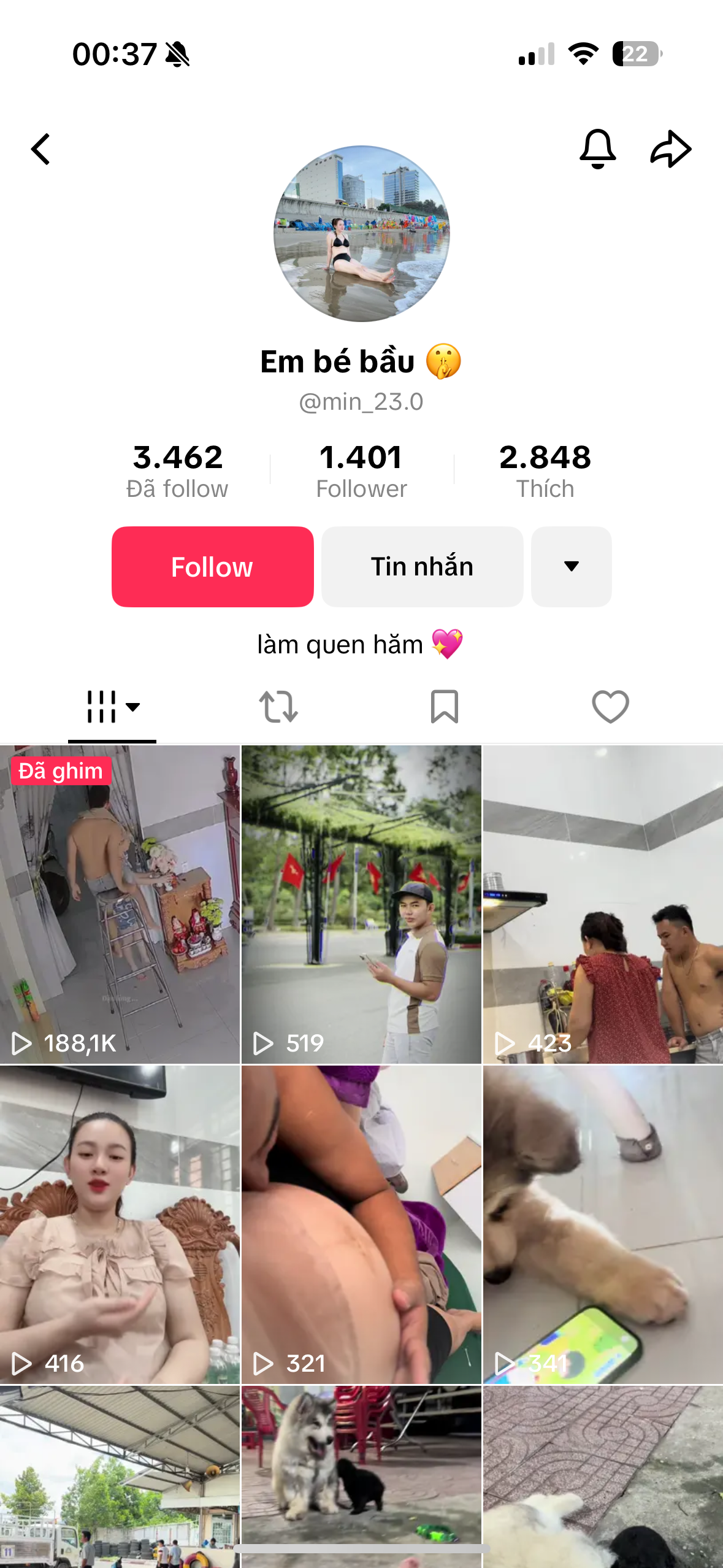Play the pinned video with 188,1K views
Image resolution: width=723 pixels, height=1568 pixels.
(120, 904)
